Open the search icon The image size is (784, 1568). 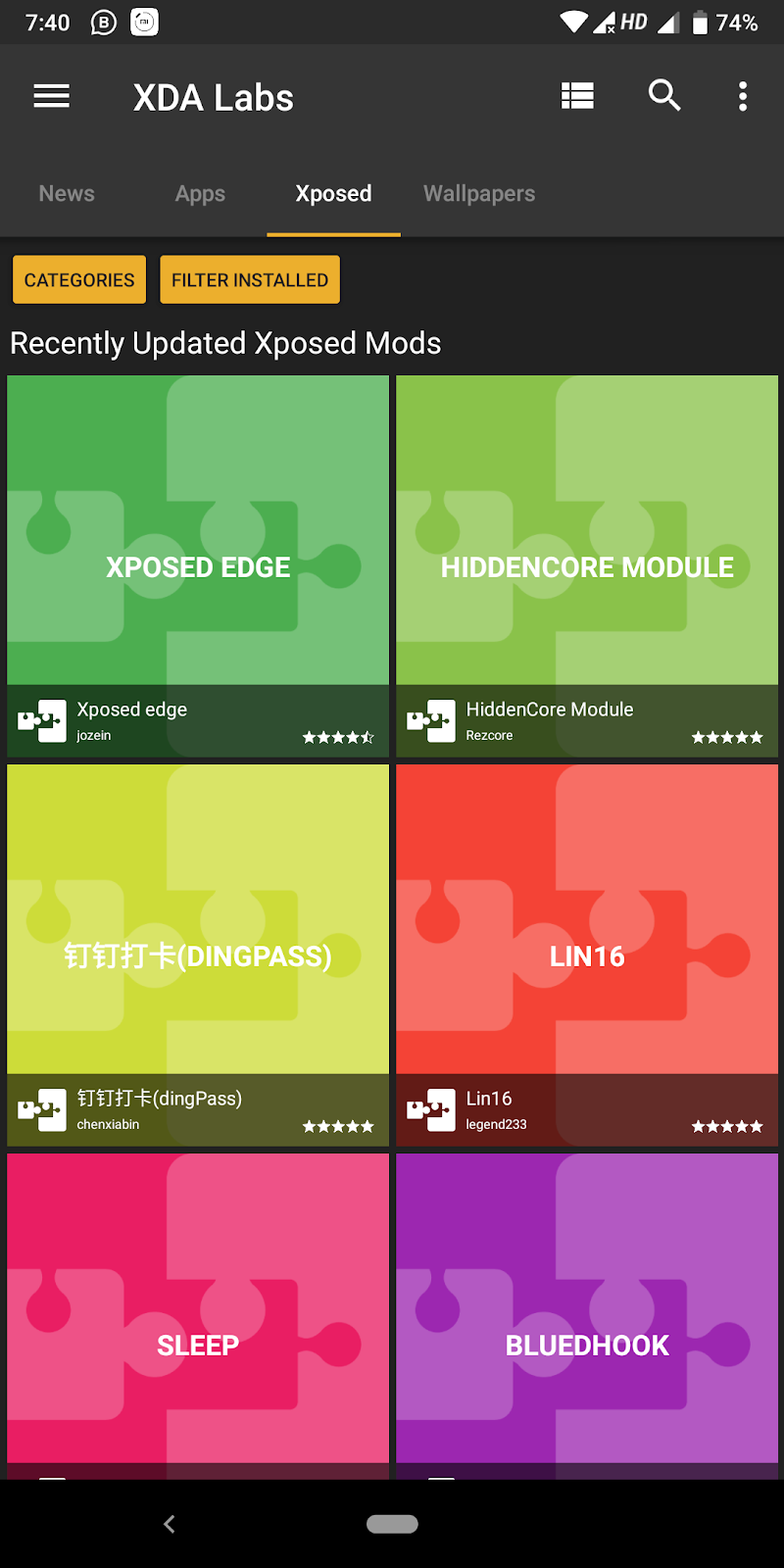pos(664,96)
